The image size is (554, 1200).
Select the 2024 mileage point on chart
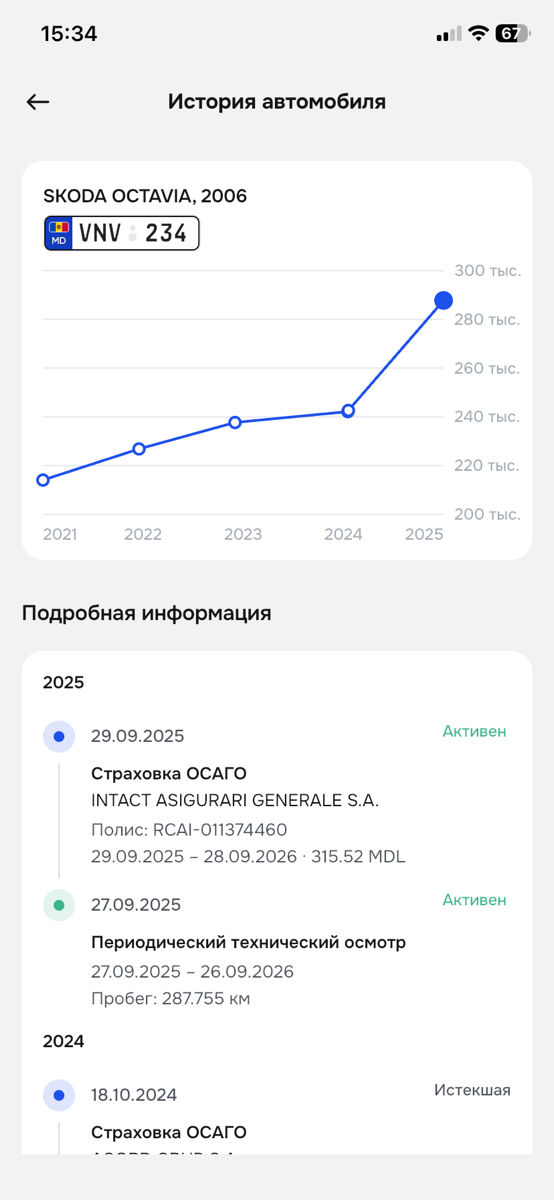348,411
